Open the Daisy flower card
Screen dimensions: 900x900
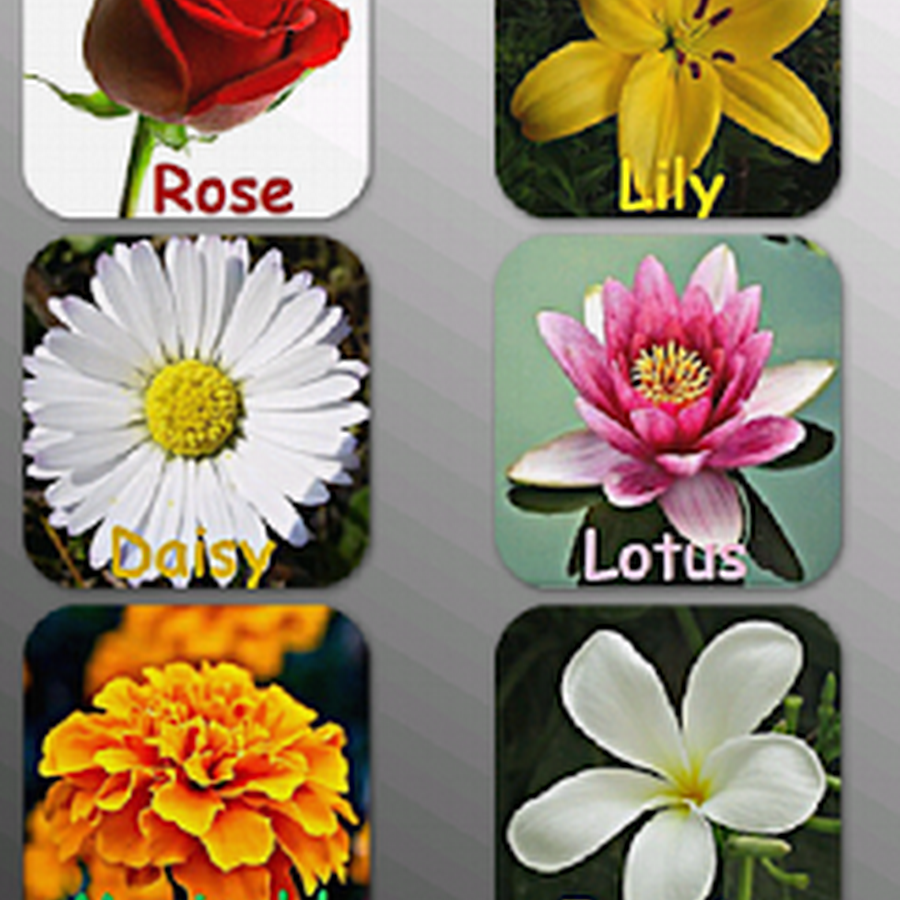tap(196, 410)
